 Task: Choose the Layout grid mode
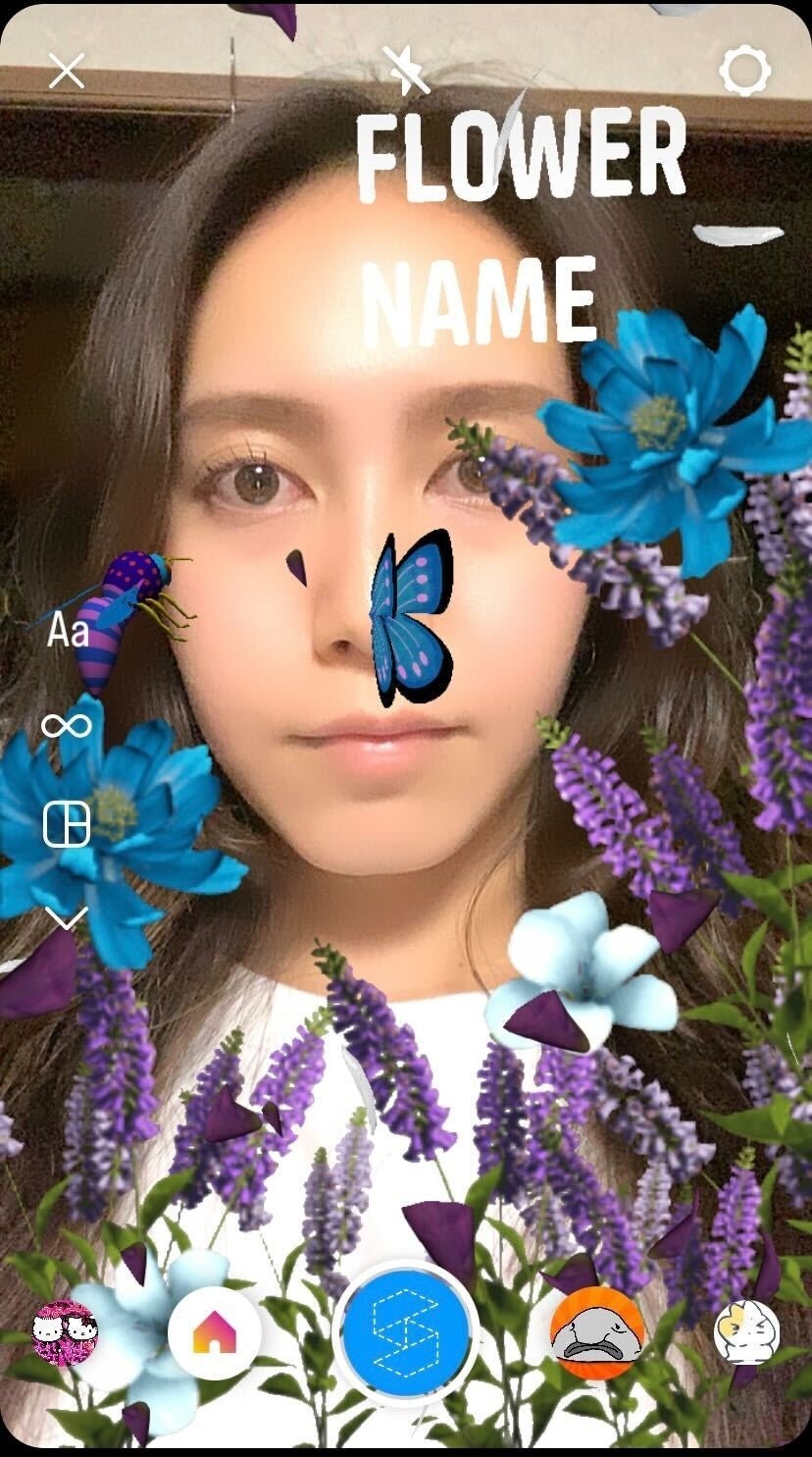(x=67, y=824)
